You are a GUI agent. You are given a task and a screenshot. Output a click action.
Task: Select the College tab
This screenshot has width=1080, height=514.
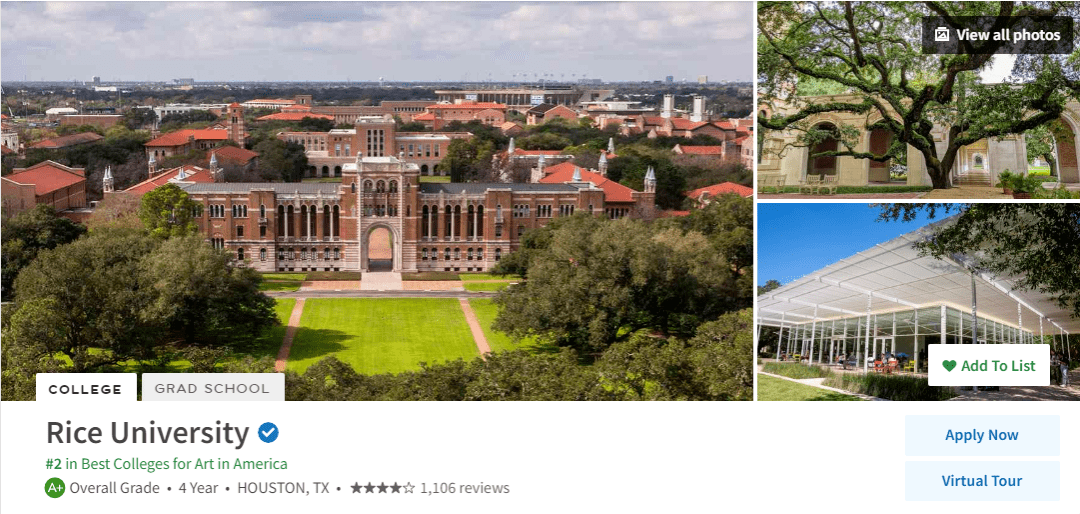coord(85,389)
